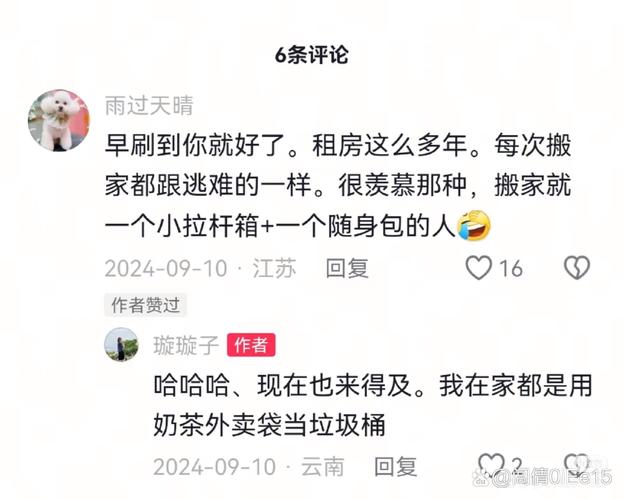624x500 pixels.
Task: Tap the username 雨过天晴
Action: 149,106
